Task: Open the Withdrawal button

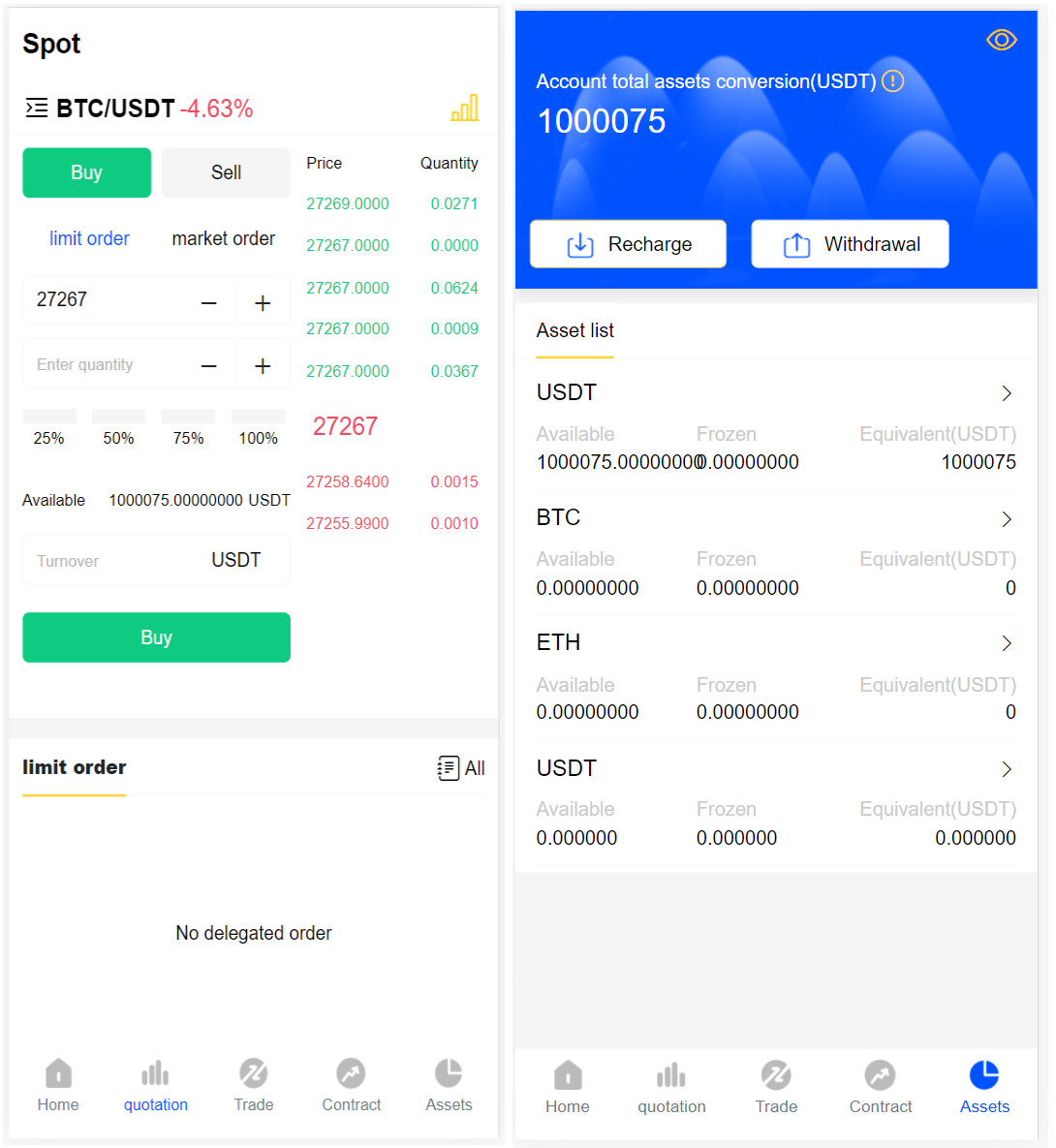Action: 850,244
